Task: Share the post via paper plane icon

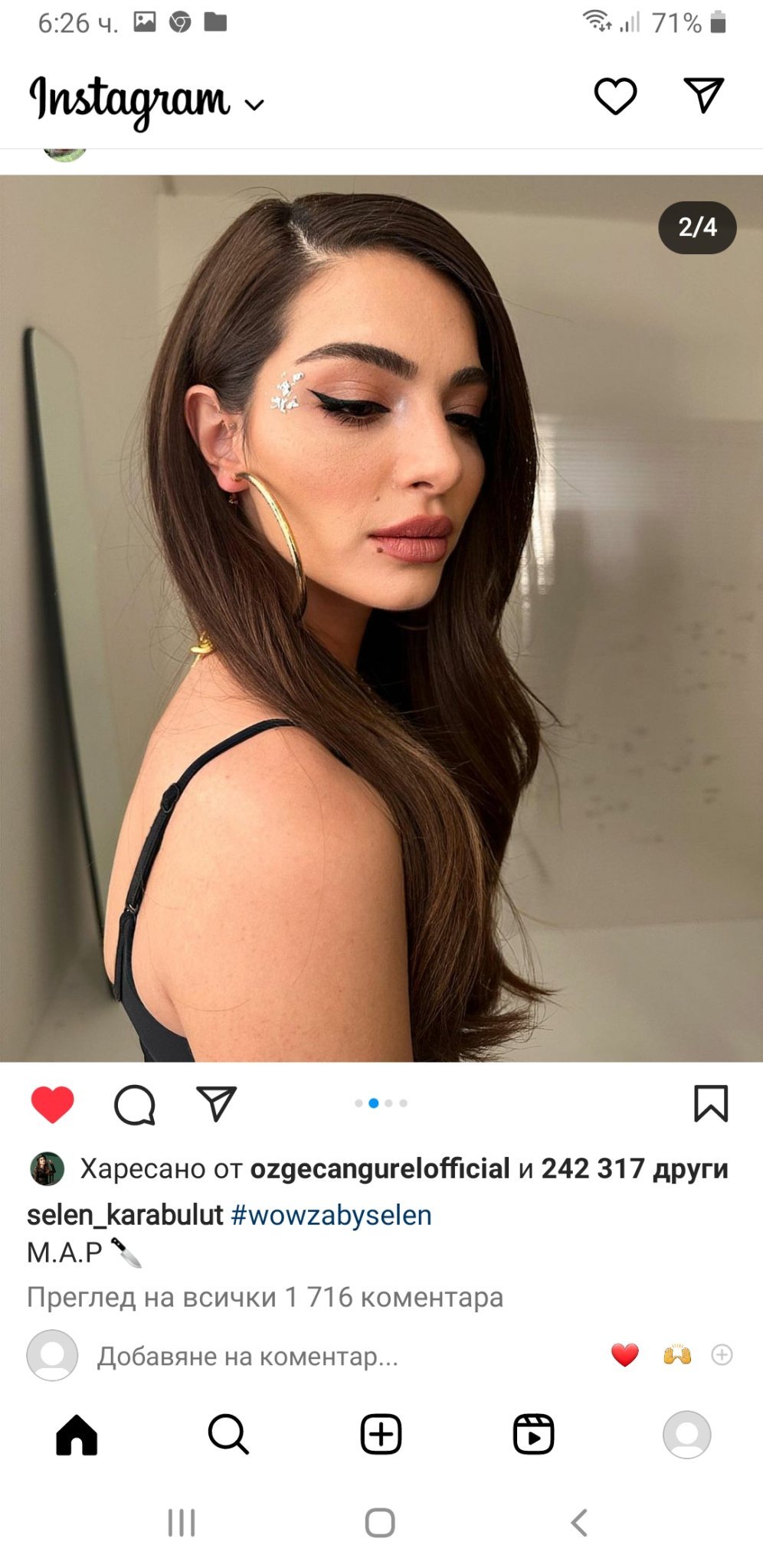Action: 217,1103
